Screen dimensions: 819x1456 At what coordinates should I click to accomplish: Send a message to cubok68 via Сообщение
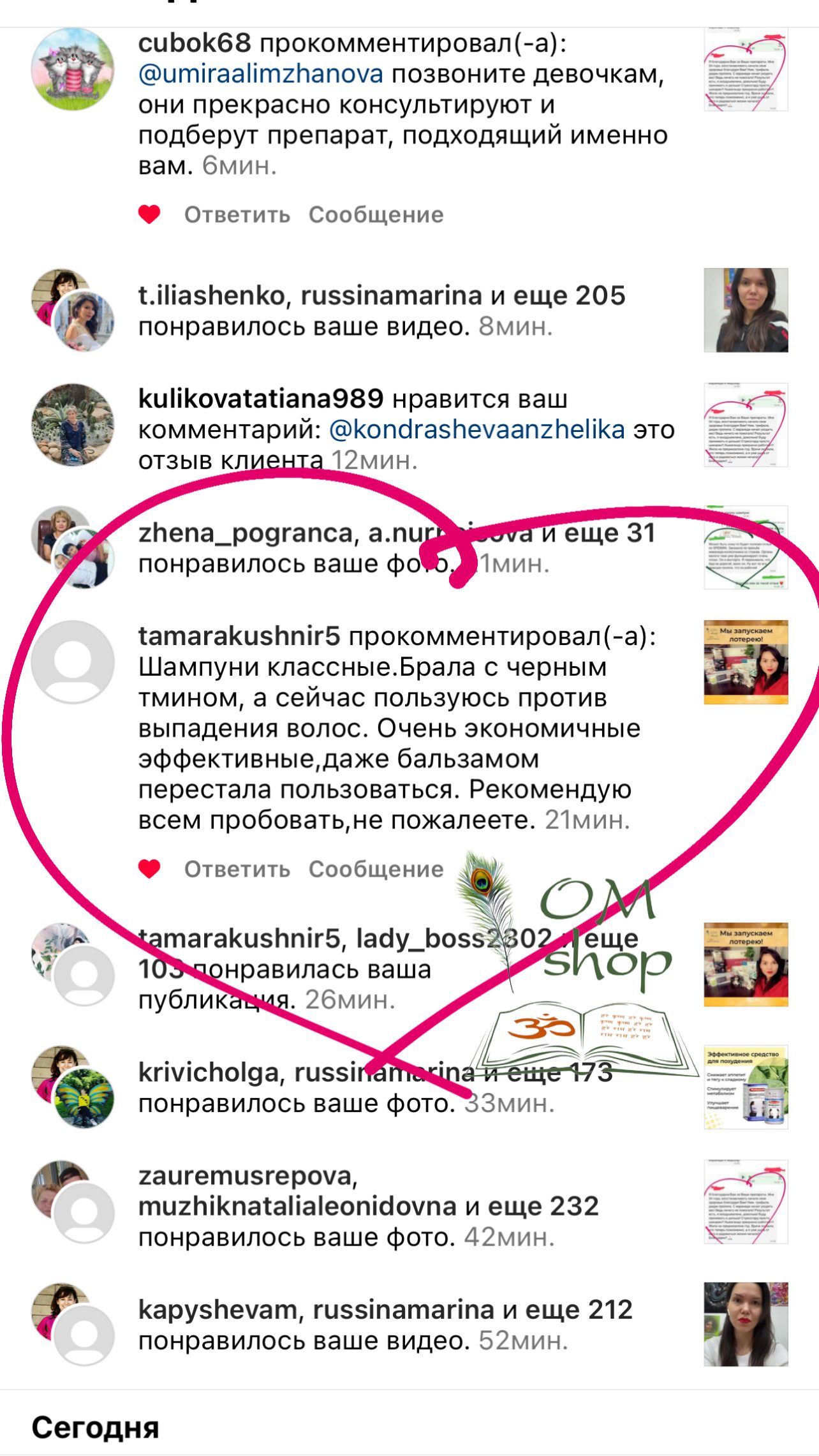[376, 215]
